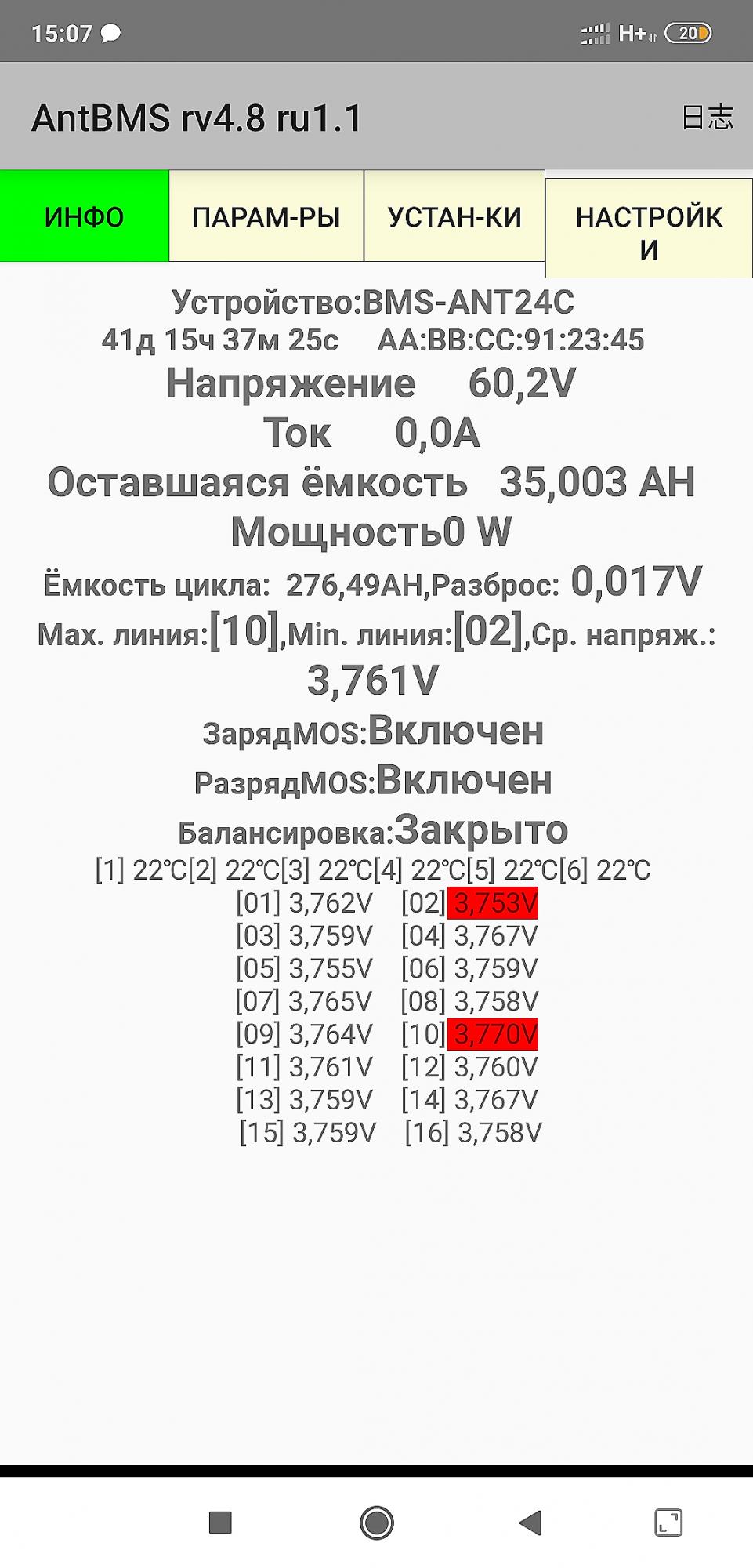The image size is (753, 1568).
Task: Select the УСТАН-КИ tab
Action: [454, 216]
